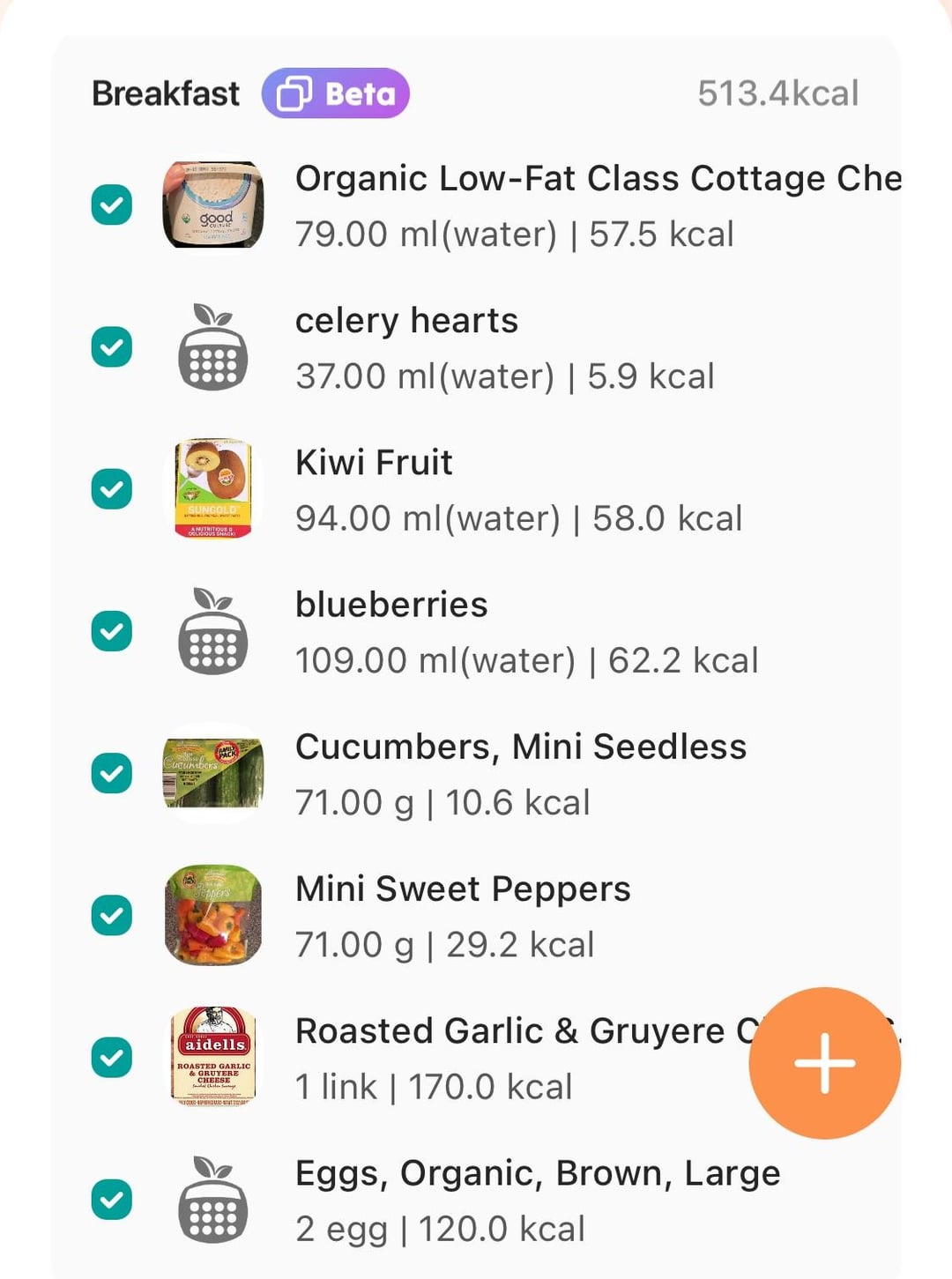The width and height of the screenshot is (952, 1279).
Task: Add a new food with the plus button
Action: 825,1063
